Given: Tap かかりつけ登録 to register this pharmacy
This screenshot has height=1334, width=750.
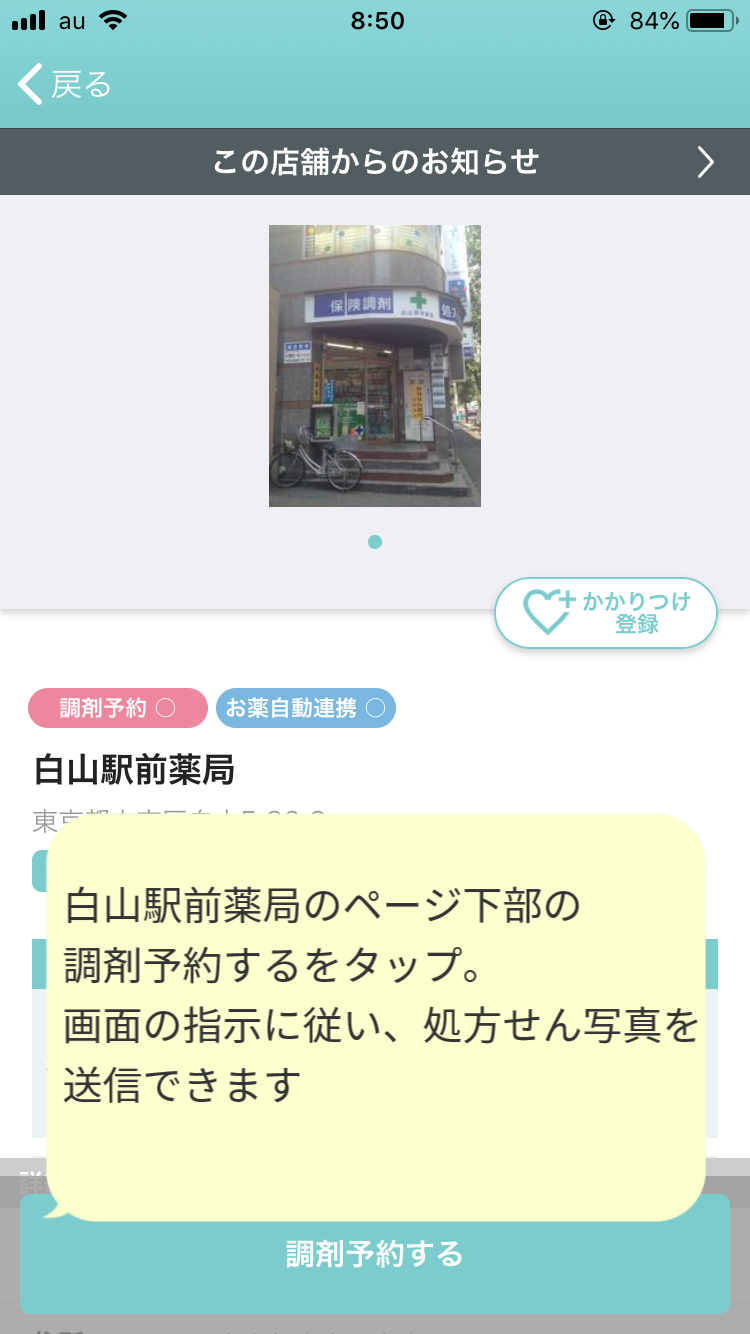Looking at the screenshot, I should pos(606,613).
